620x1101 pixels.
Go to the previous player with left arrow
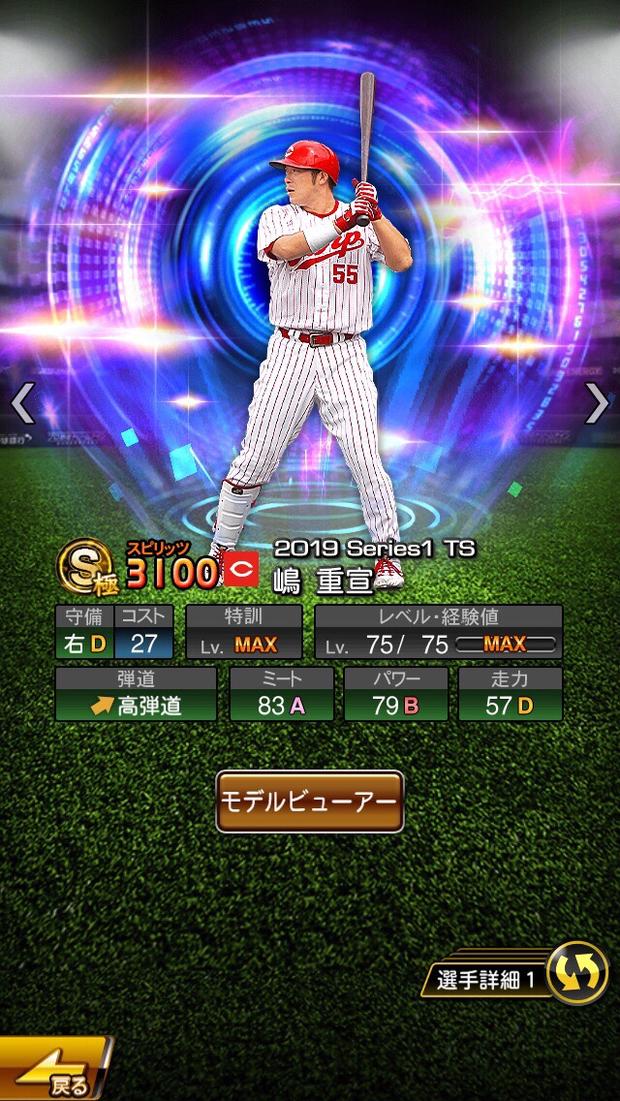[x=22, y=403]
